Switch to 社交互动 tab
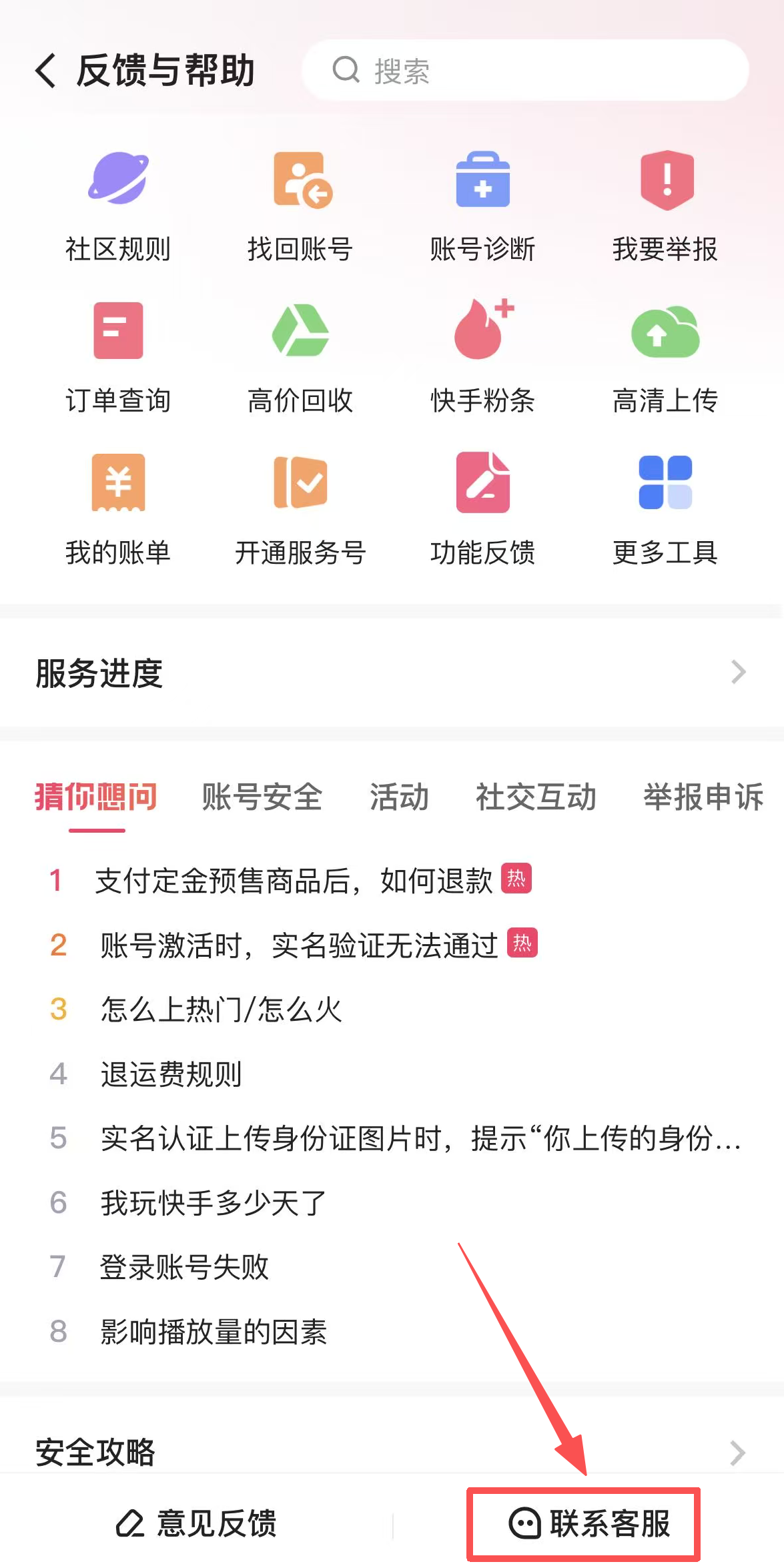Viewport: 784px width, 1568px height. point(536,797)
